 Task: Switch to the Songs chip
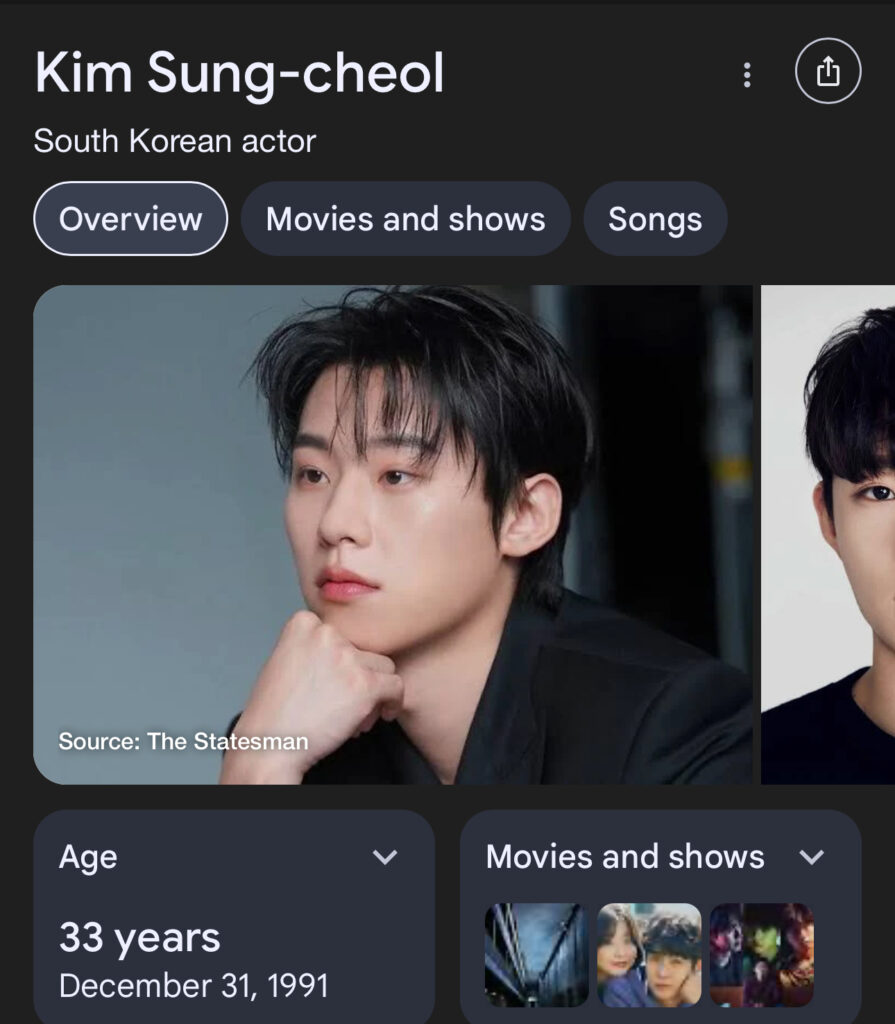pyautogui.click(x=655, y=219)
